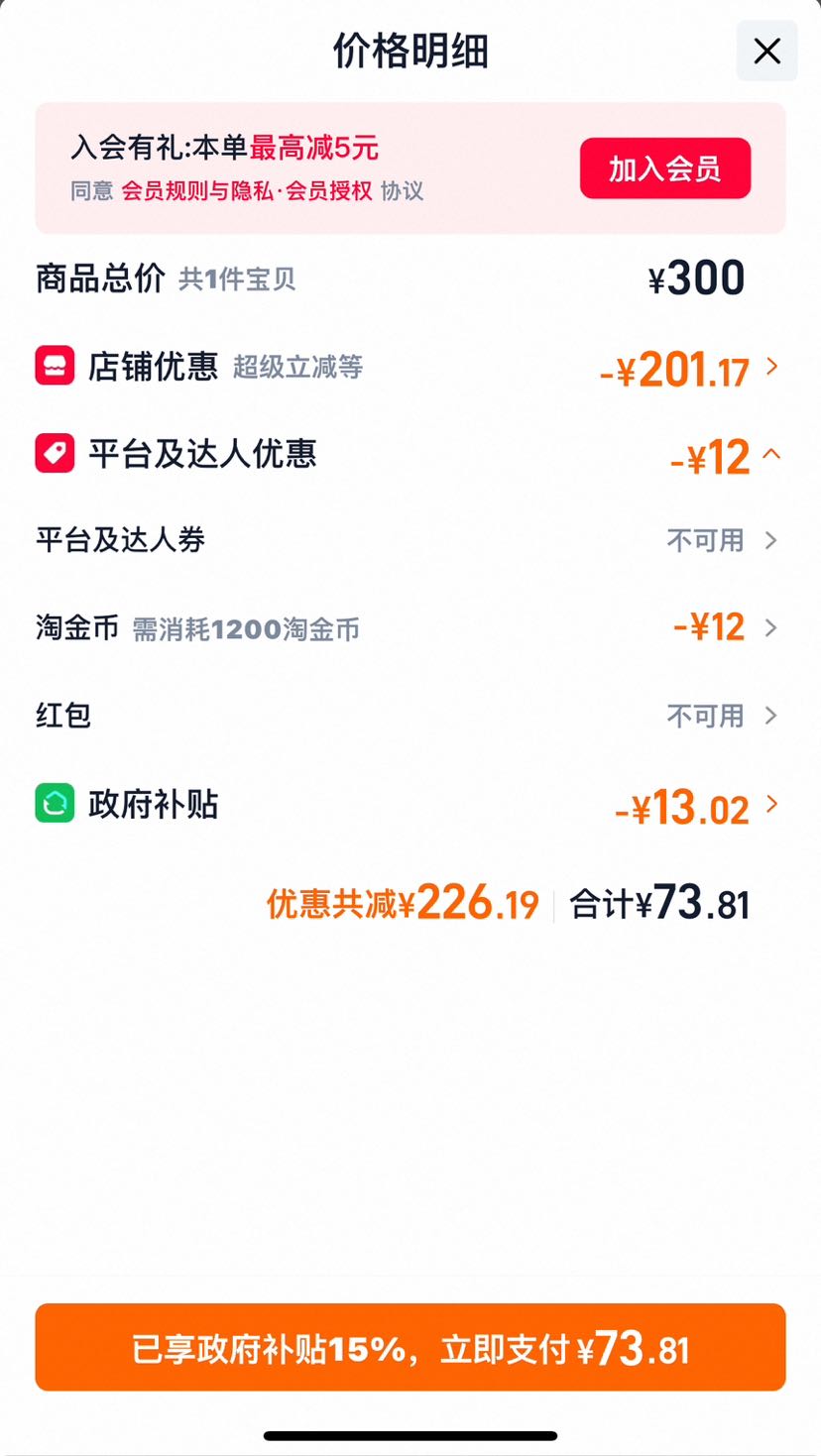View 政府补贴 subsidy details
Screen dimensions: 821x1456
point(410,805)
